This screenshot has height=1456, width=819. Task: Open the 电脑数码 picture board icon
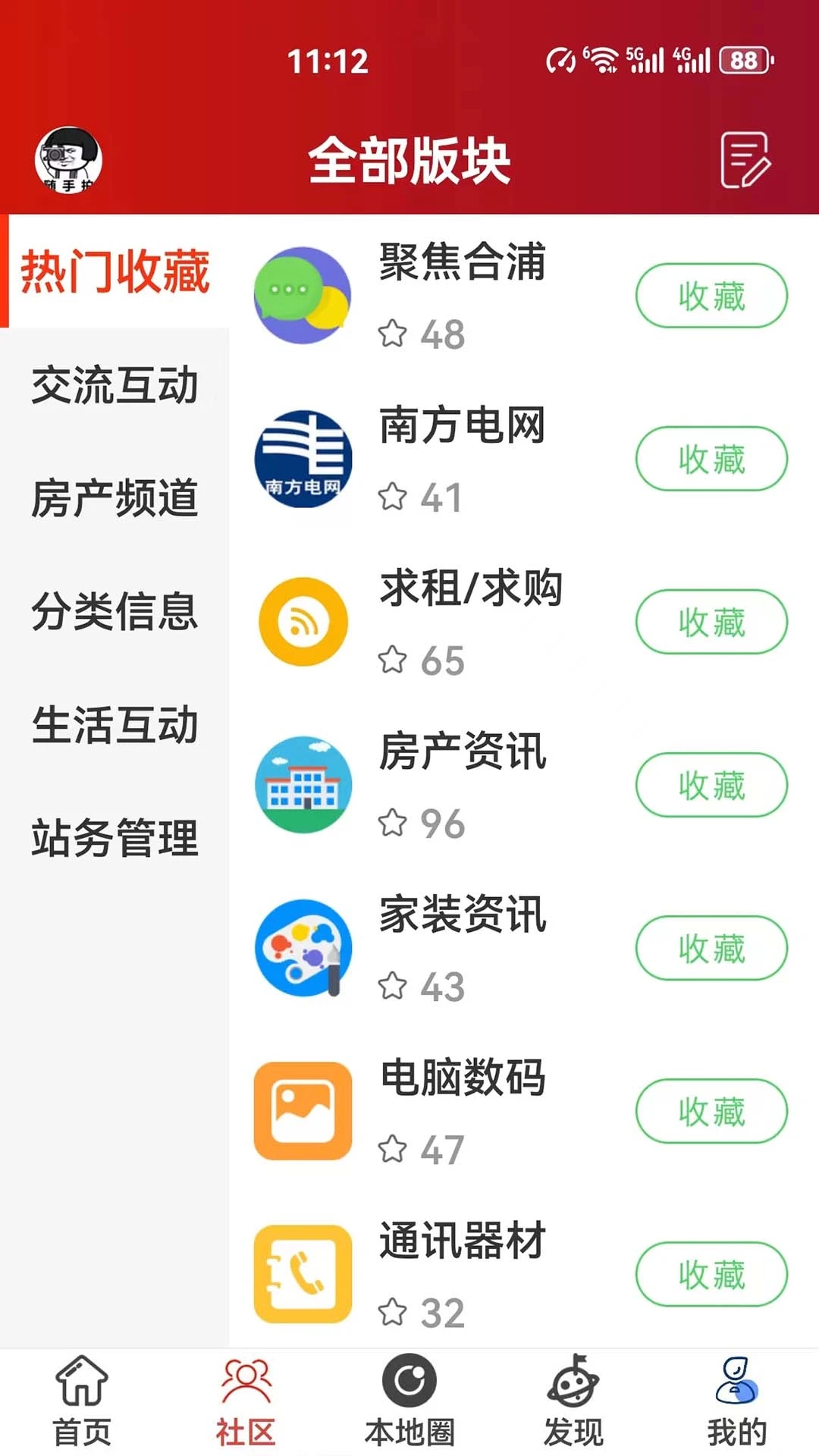tap(302, 1111)
